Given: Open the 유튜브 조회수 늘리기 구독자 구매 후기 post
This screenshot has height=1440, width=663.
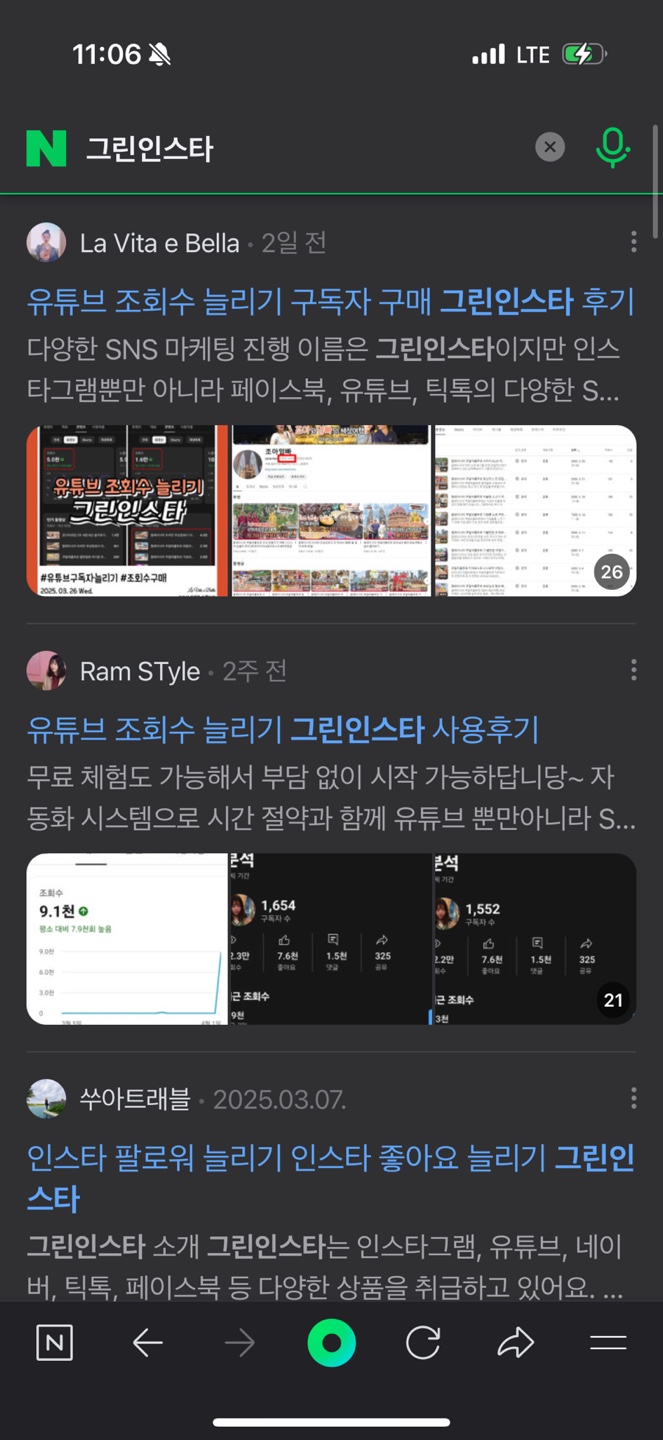Looking at the screenshot, I should click(330, 300).
